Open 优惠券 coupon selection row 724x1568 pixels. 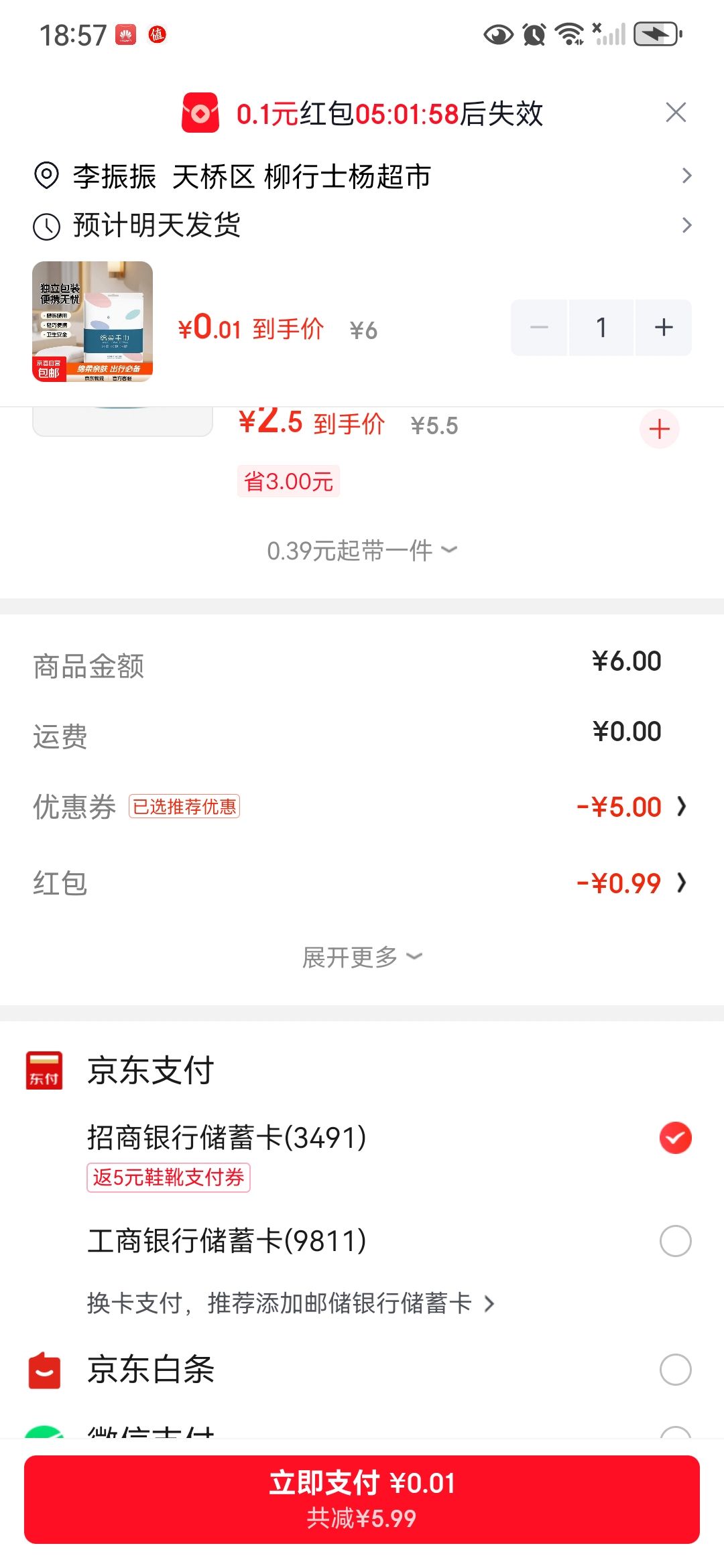362,806
